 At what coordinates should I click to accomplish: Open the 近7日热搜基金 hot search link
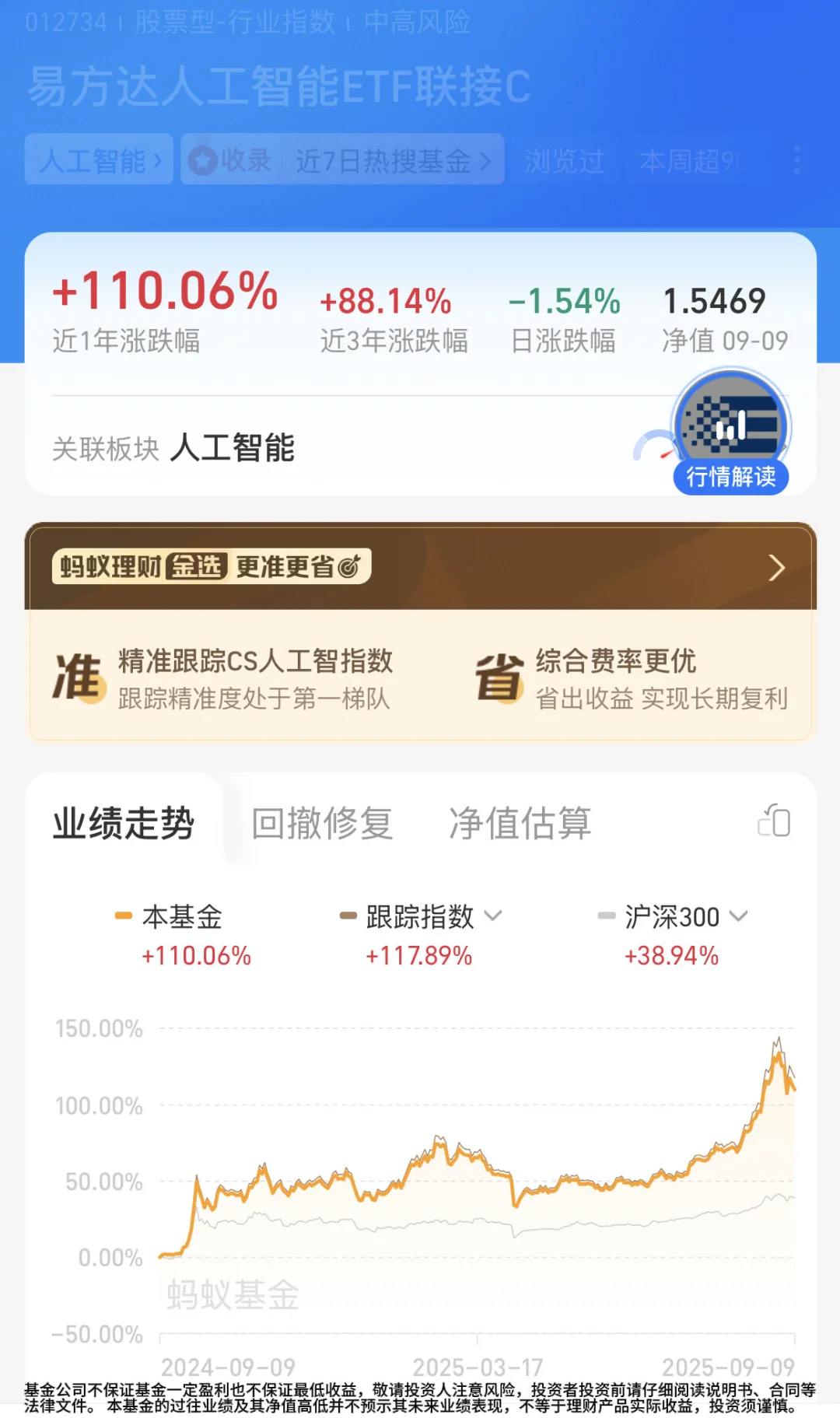(387, 161)
